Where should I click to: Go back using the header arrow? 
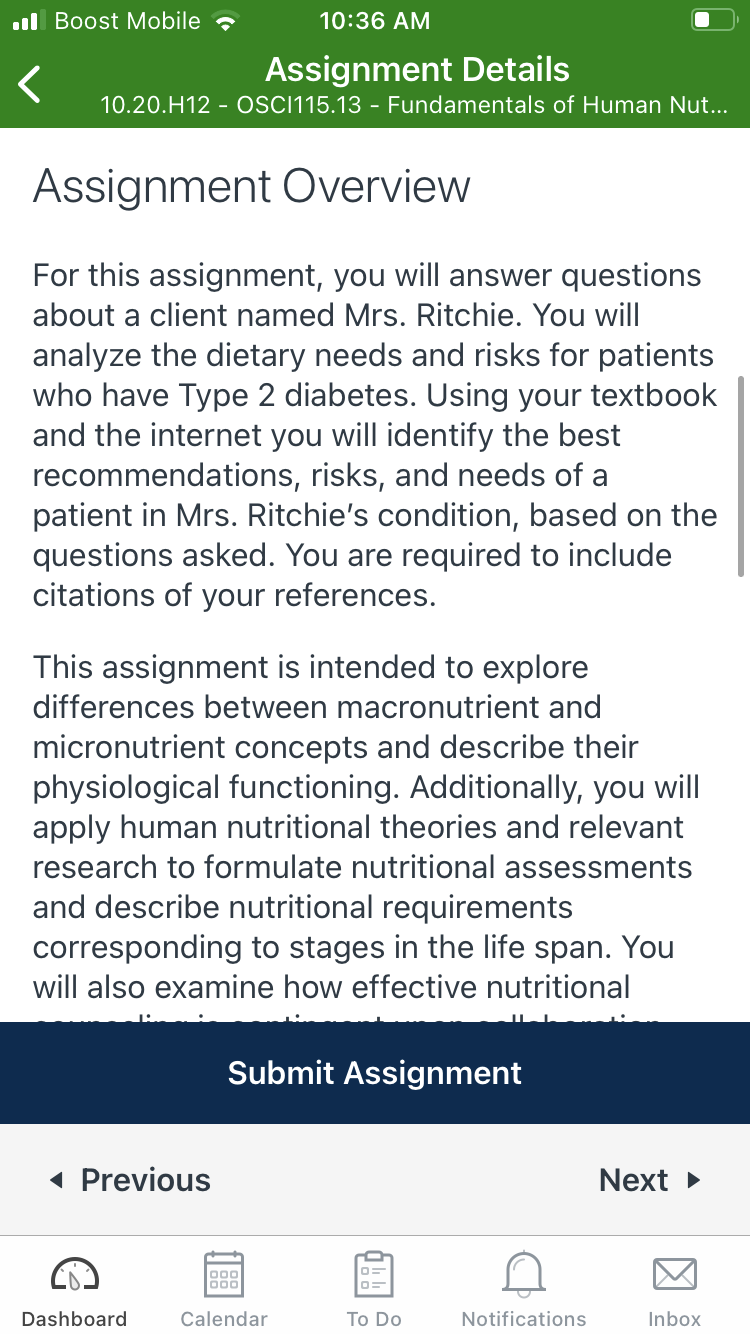30,84
